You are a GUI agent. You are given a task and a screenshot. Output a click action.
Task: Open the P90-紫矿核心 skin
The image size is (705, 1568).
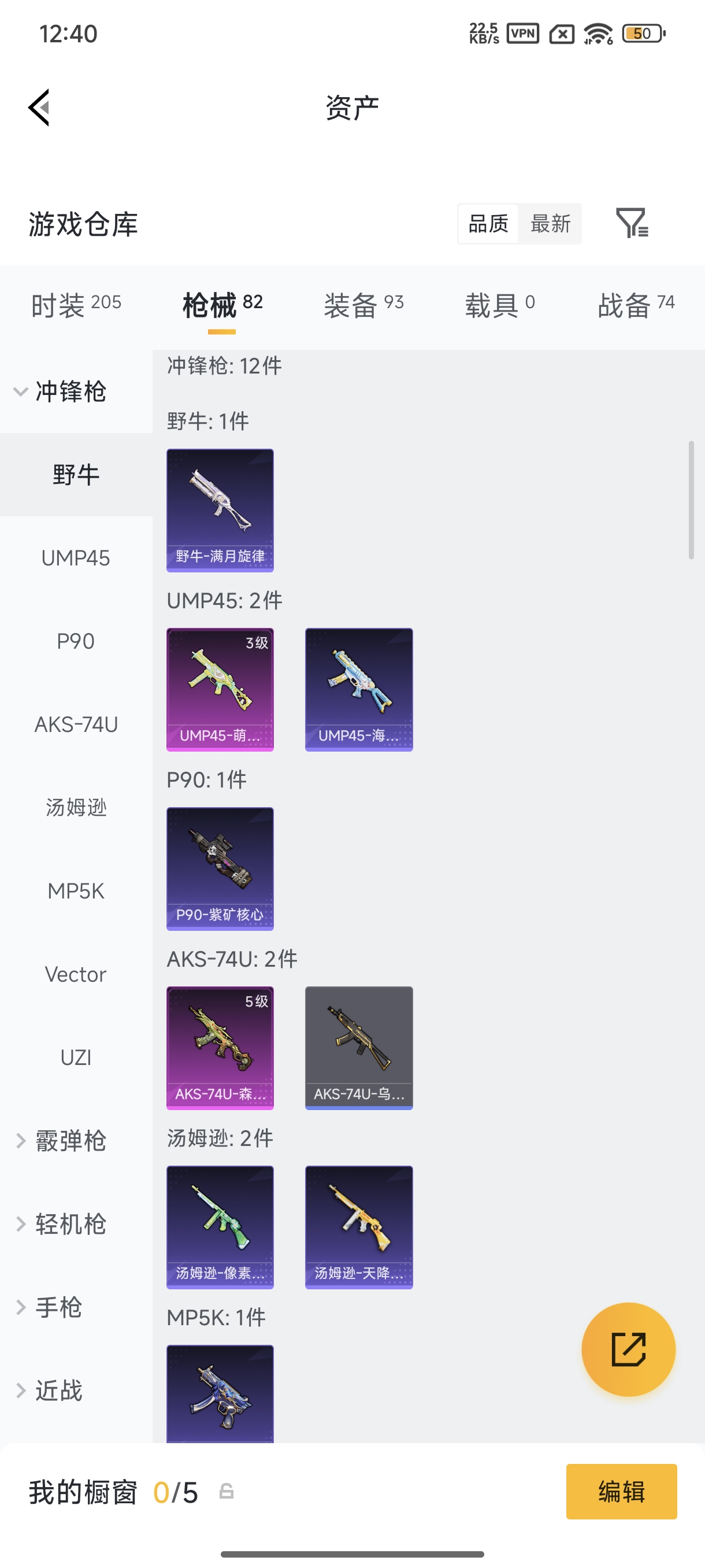(220, 868)
